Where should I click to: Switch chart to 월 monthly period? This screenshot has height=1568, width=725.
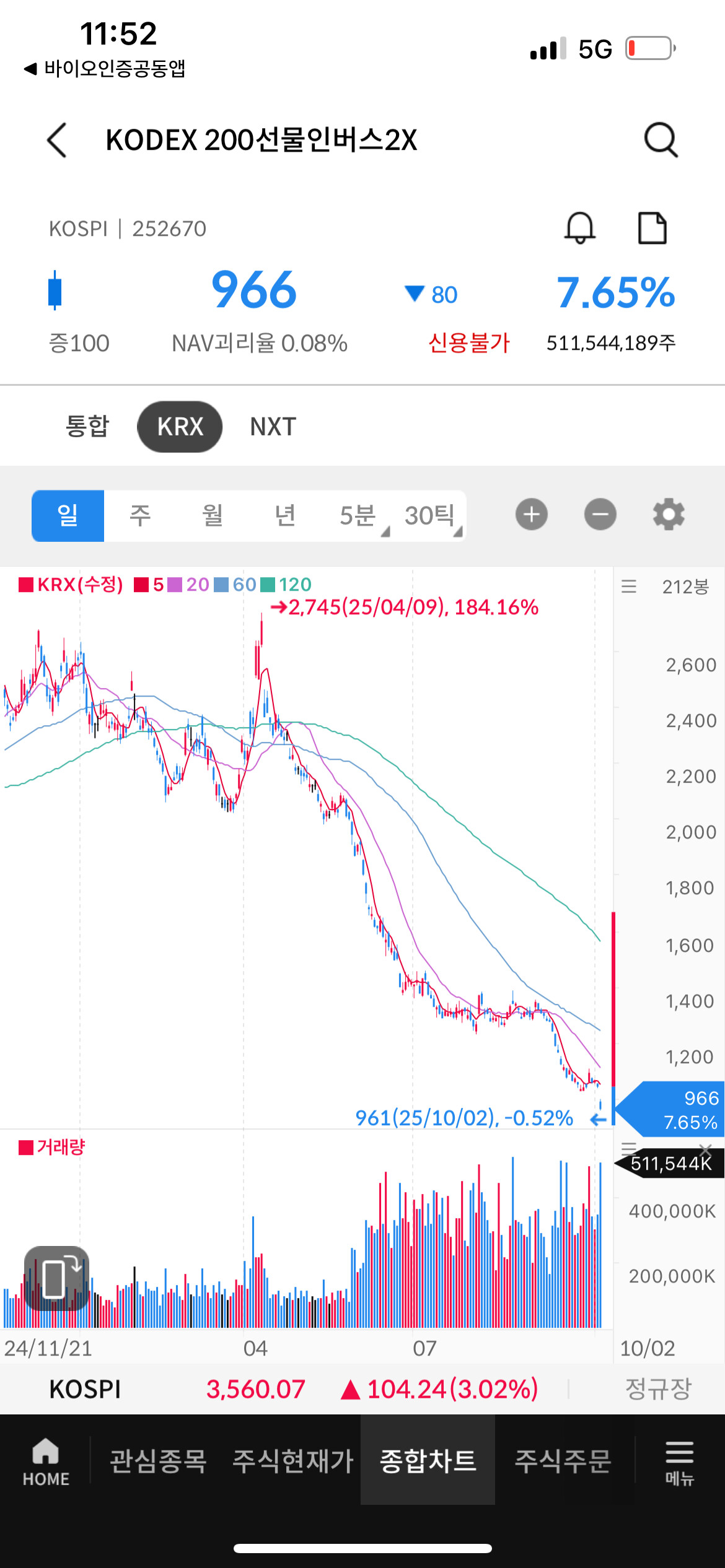213,516
